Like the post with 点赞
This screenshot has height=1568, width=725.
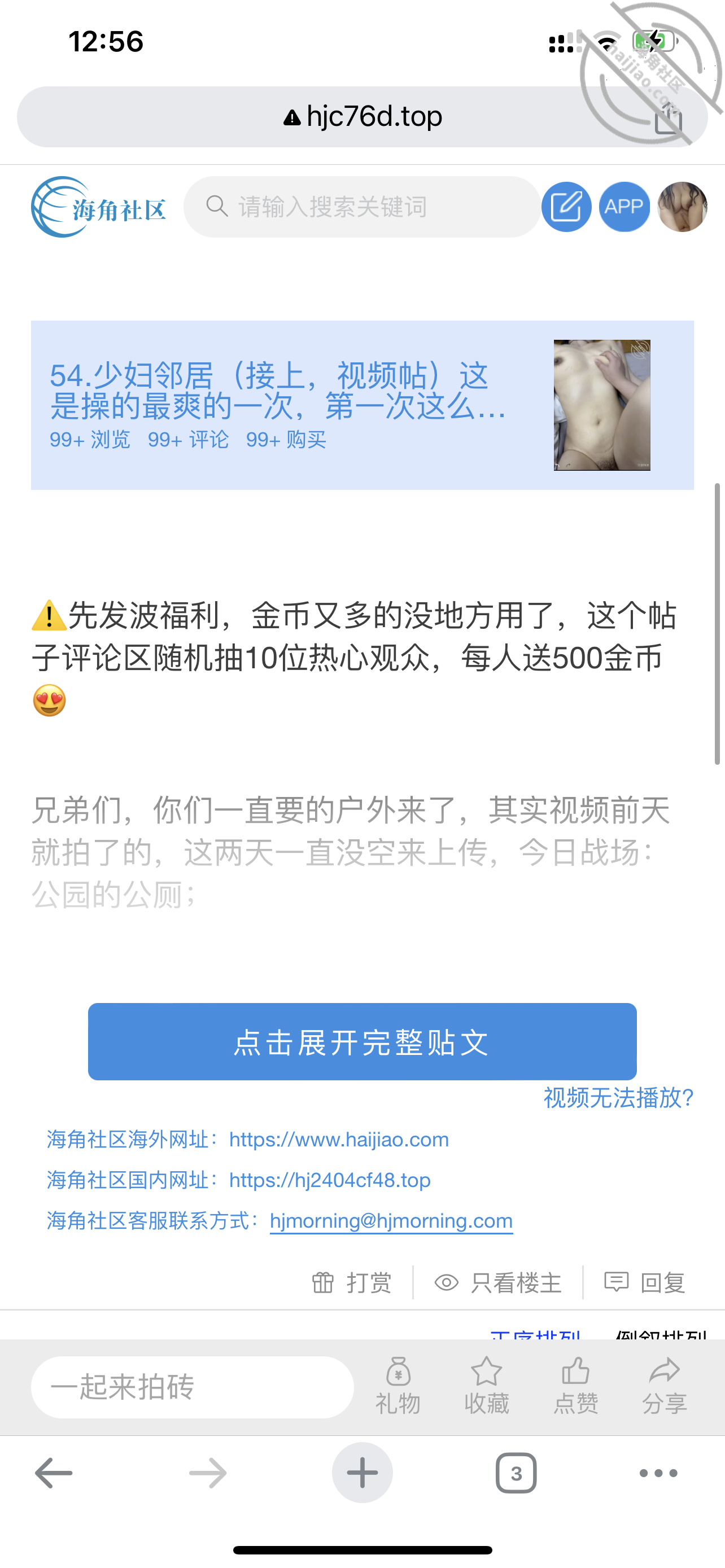click(x=576, y=1387)
